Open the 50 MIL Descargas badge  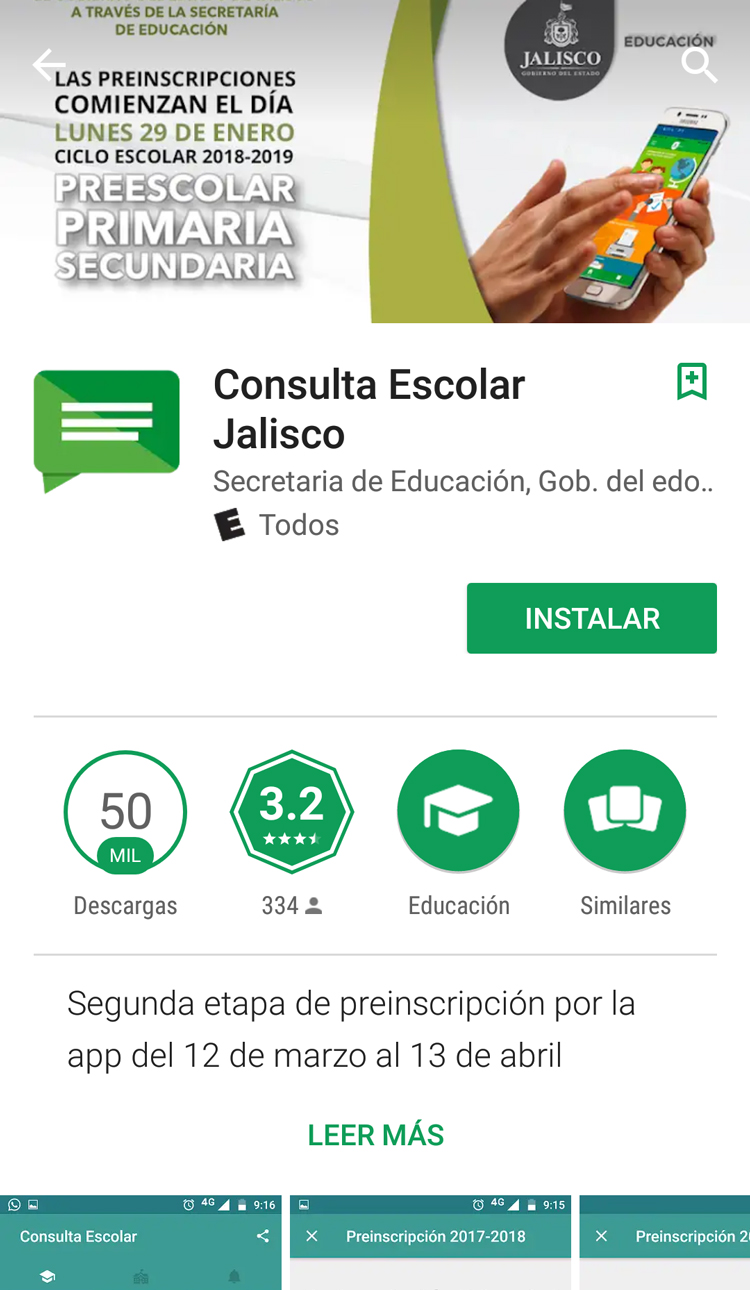[125, 811]
